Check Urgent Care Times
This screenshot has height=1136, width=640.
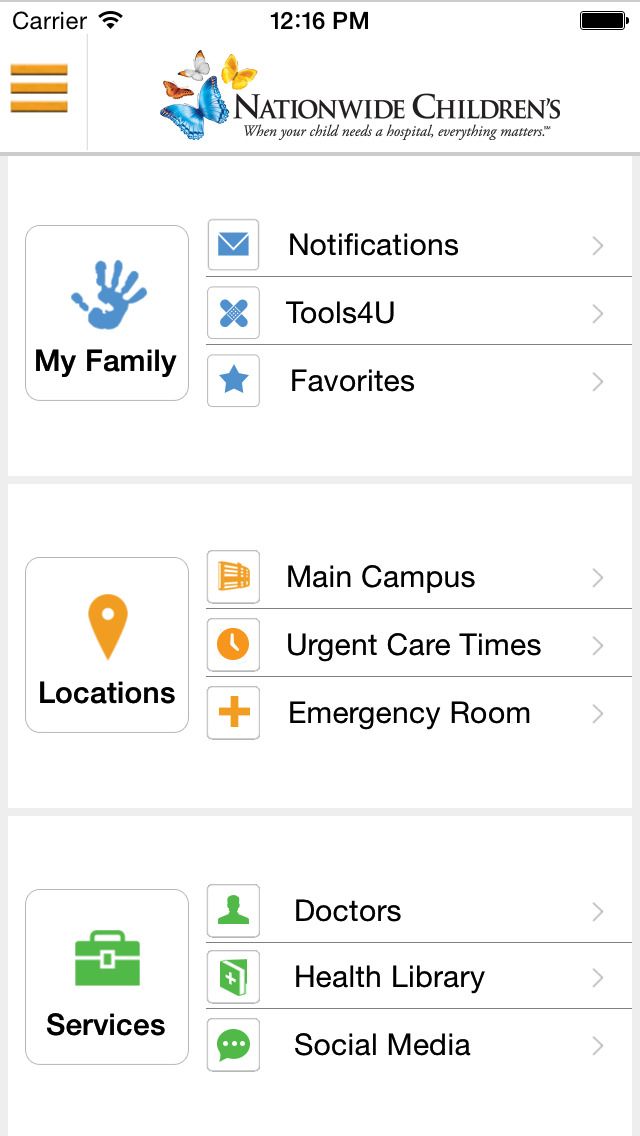pyautogui.click(x=419, y=645)
